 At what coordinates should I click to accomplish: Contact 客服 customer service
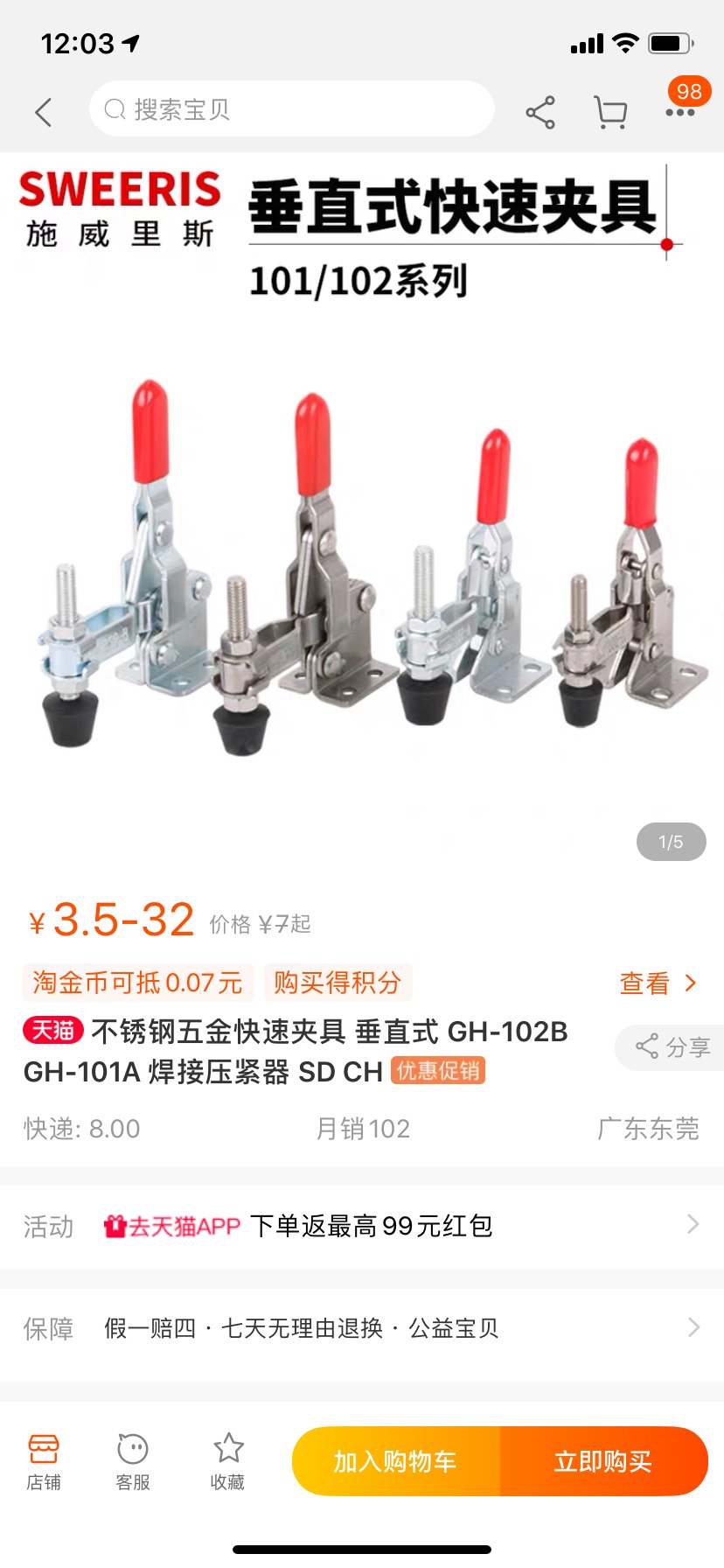pyautogui.click(x=133, y=1461)
